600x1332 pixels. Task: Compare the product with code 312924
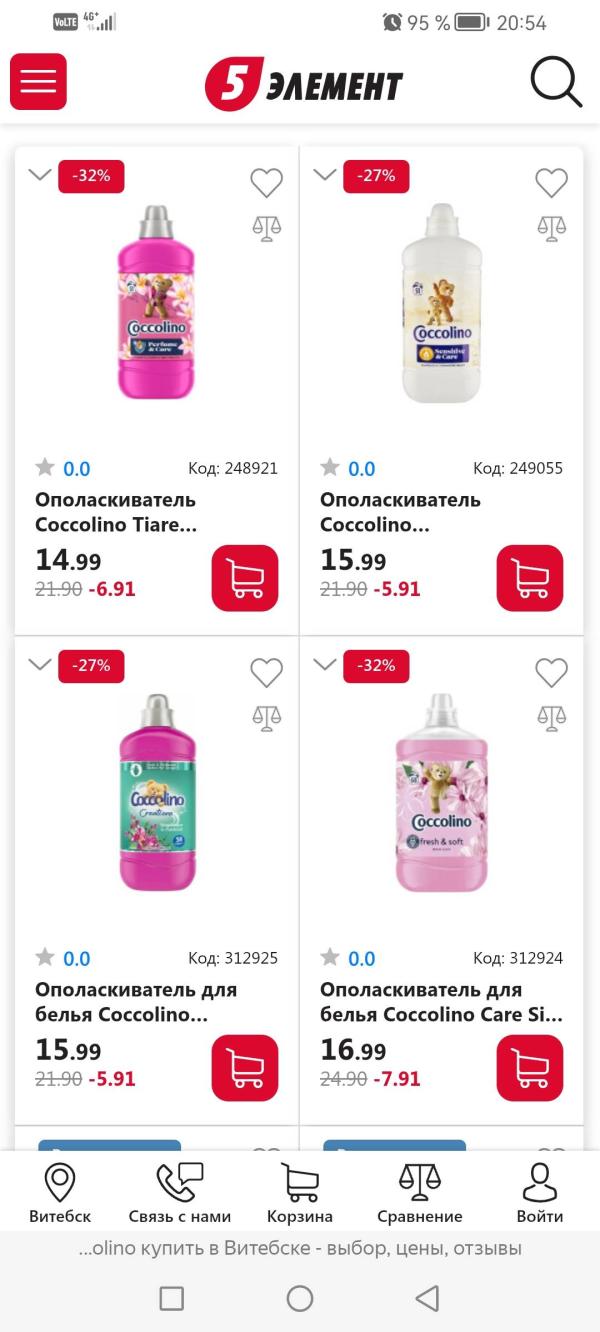(x=551, y=718)
